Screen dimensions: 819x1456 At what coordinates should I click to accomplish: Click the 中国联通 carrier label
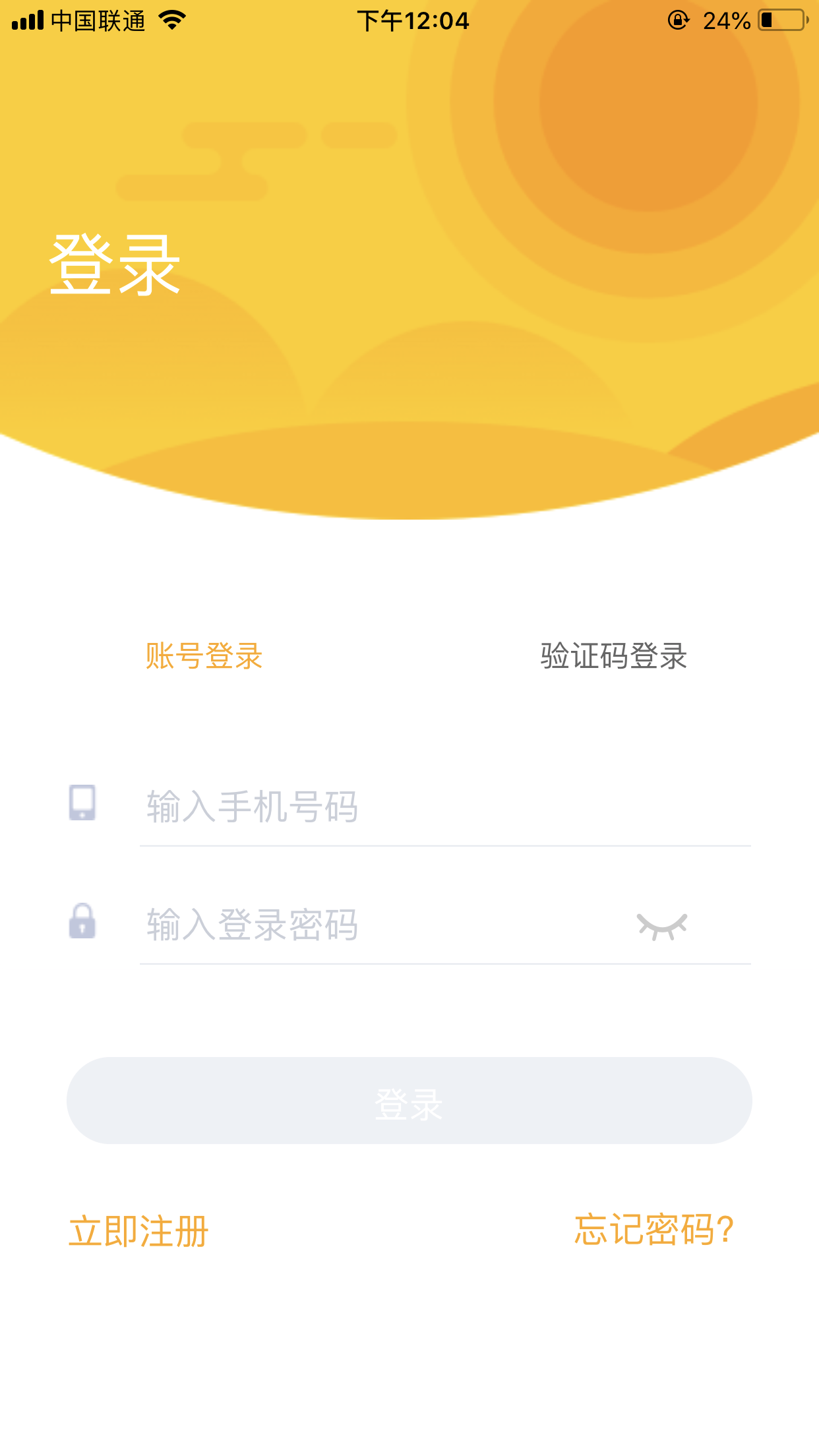(x=99, y=20)
